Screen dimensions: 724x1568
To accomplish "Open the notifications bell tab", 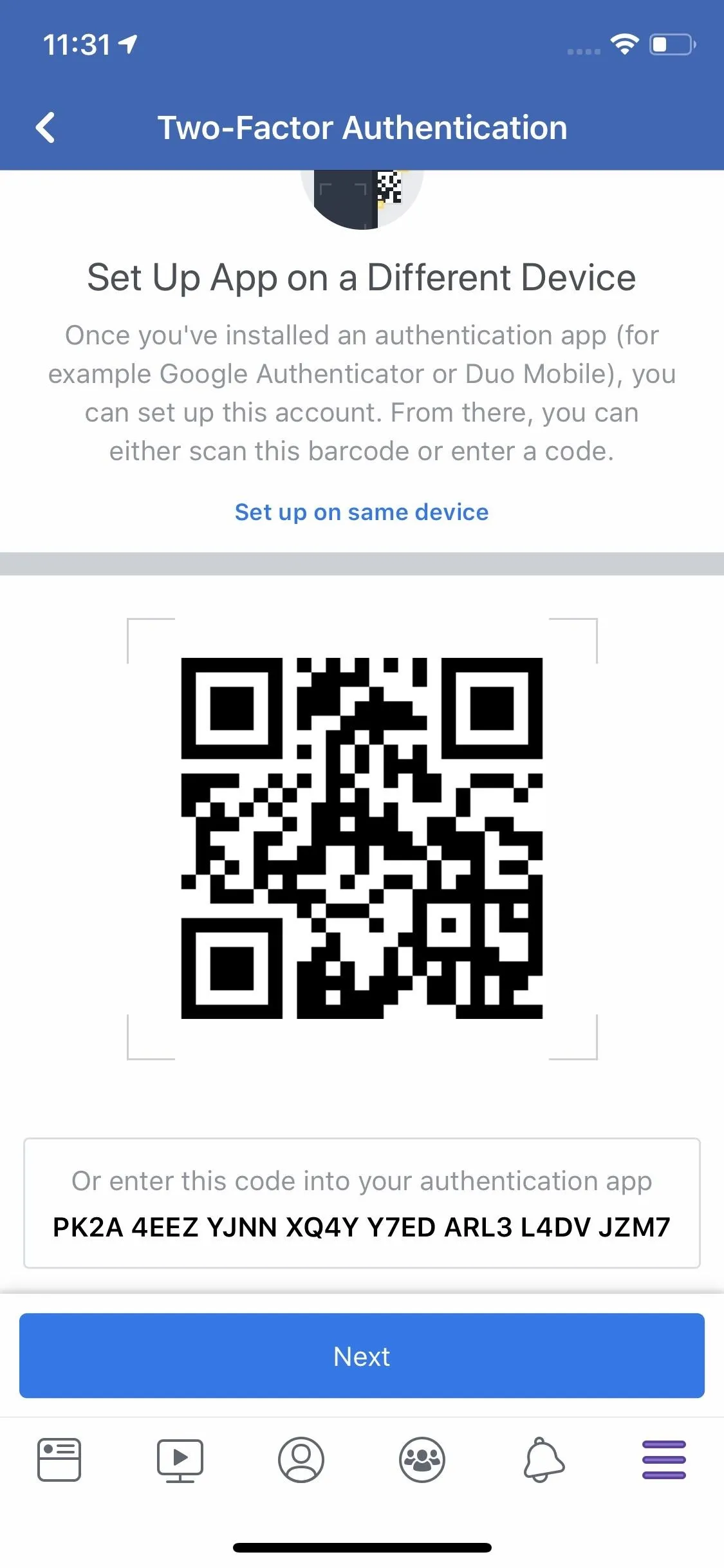I will click(x=543, y=1460).
